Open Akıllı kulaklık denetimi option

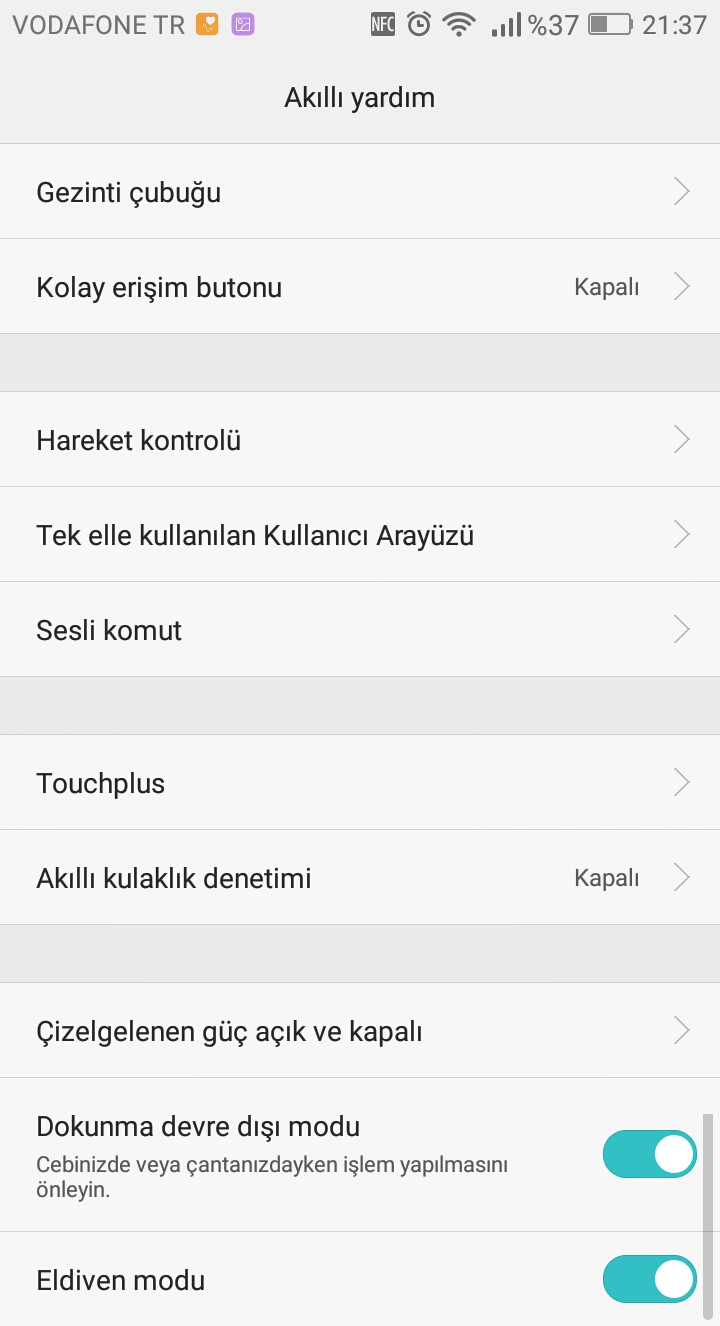[x=360, y=878]
